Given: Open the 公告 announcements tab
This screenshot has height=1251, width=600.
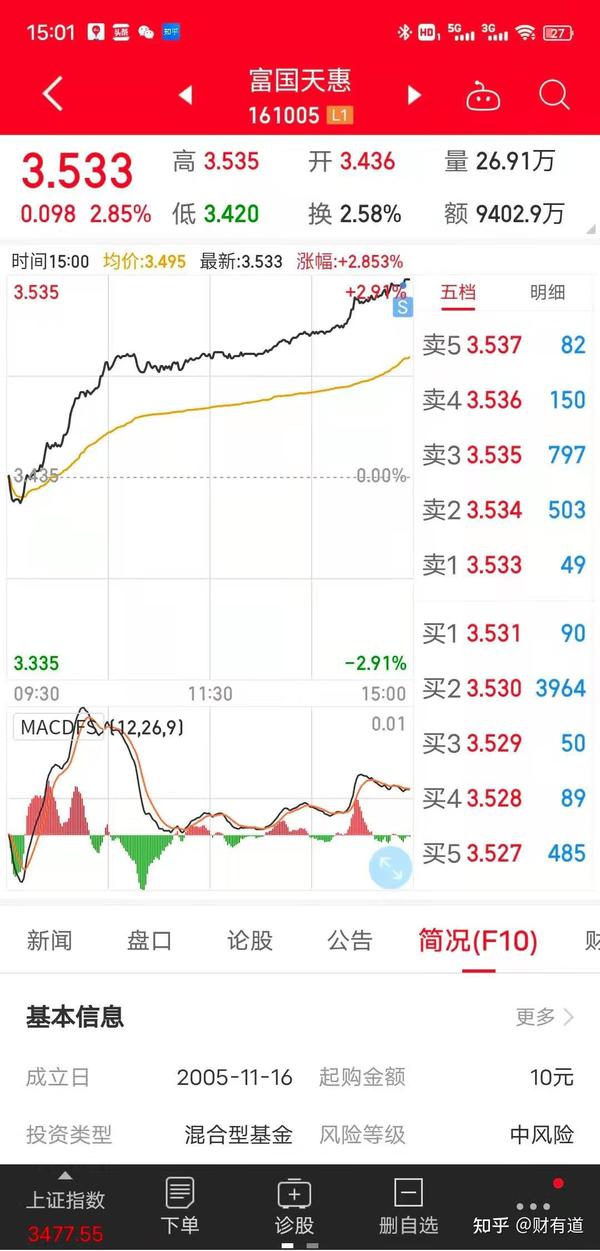Looking at the screenshot, I should [x=349, y=940].
